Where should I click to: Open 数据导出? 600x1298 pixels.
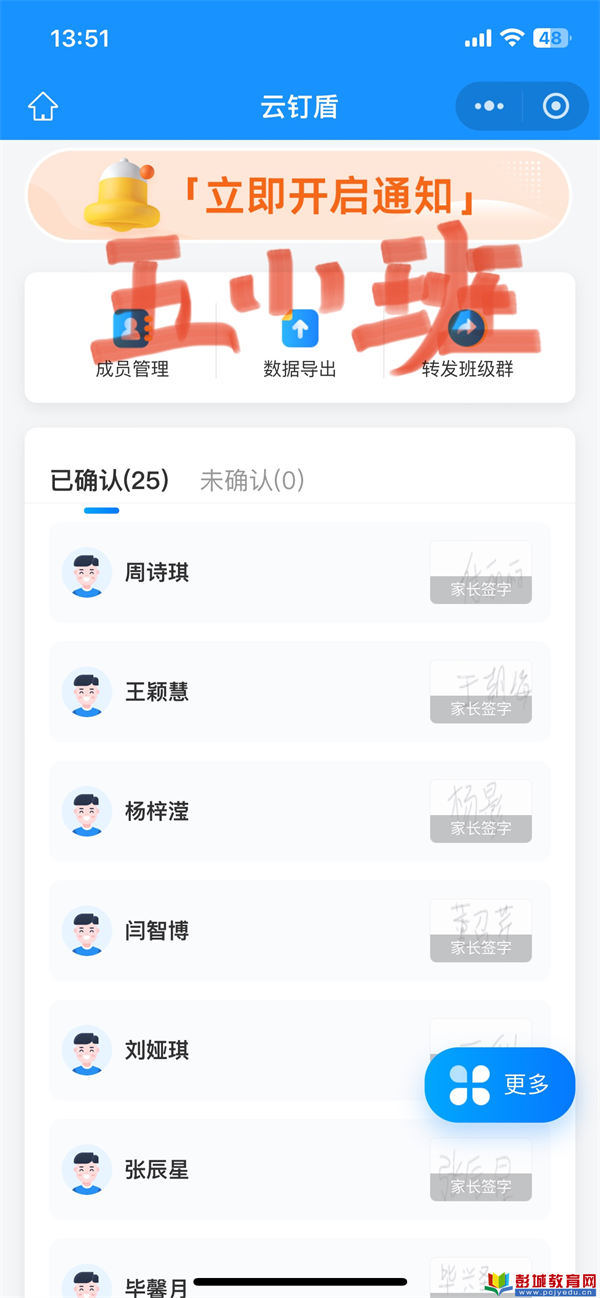coord(300,343)
